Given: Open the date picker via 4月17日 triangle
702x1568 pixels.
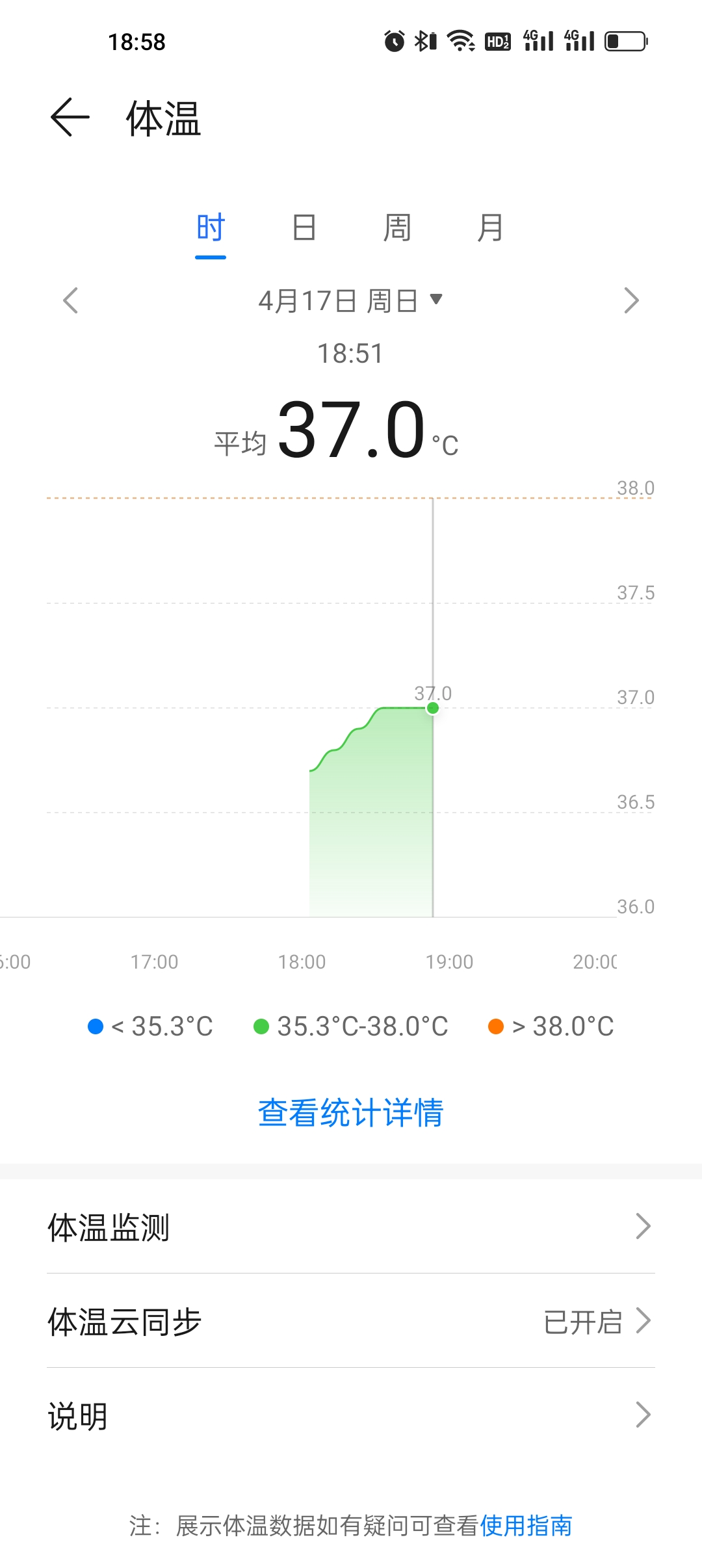Looking at the screenshot, I should click(435, 300).
